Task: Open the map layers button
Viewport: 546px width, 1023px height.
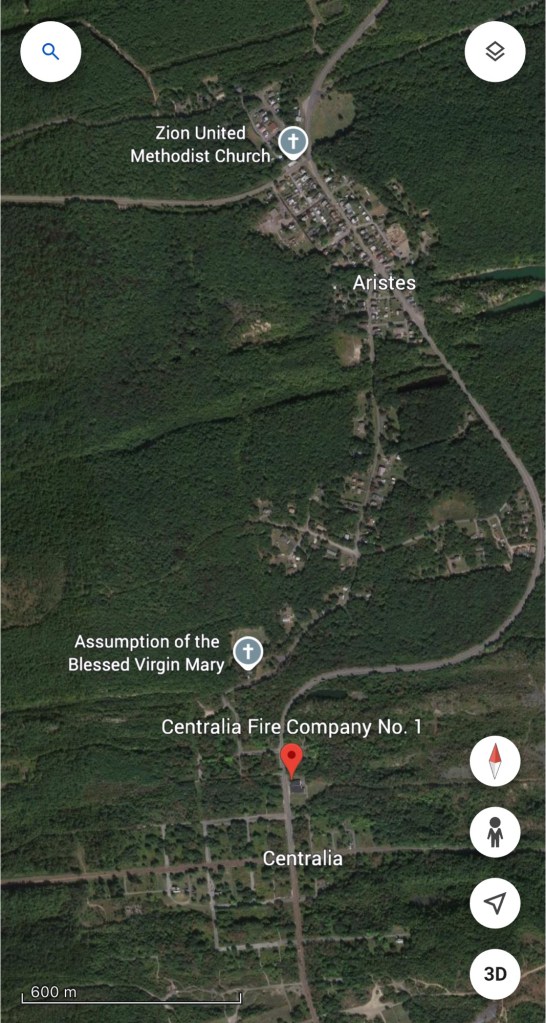Action: (495, 52)
